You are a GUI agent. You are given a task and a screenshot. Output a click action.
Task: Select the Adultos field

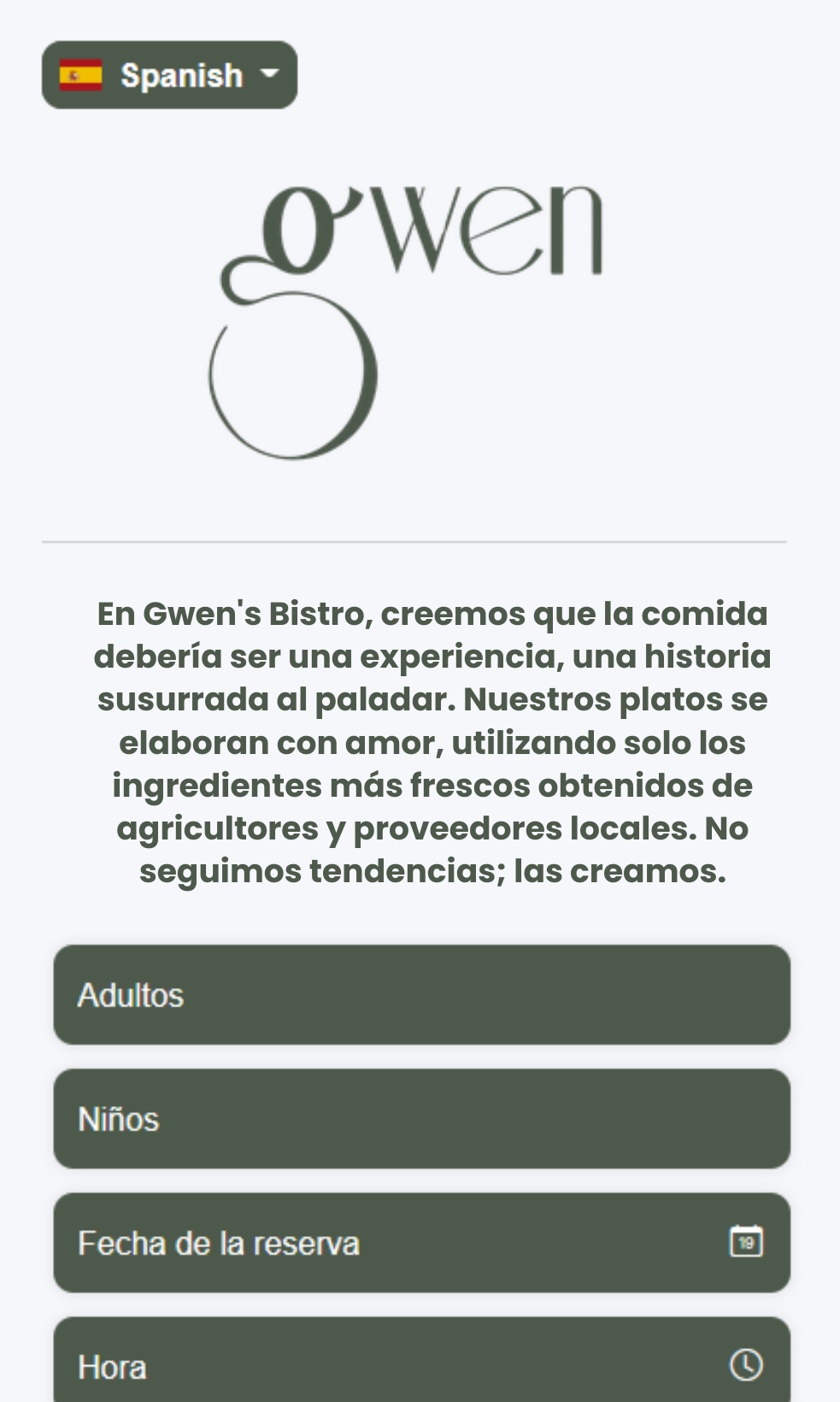(x=421, y=994)
